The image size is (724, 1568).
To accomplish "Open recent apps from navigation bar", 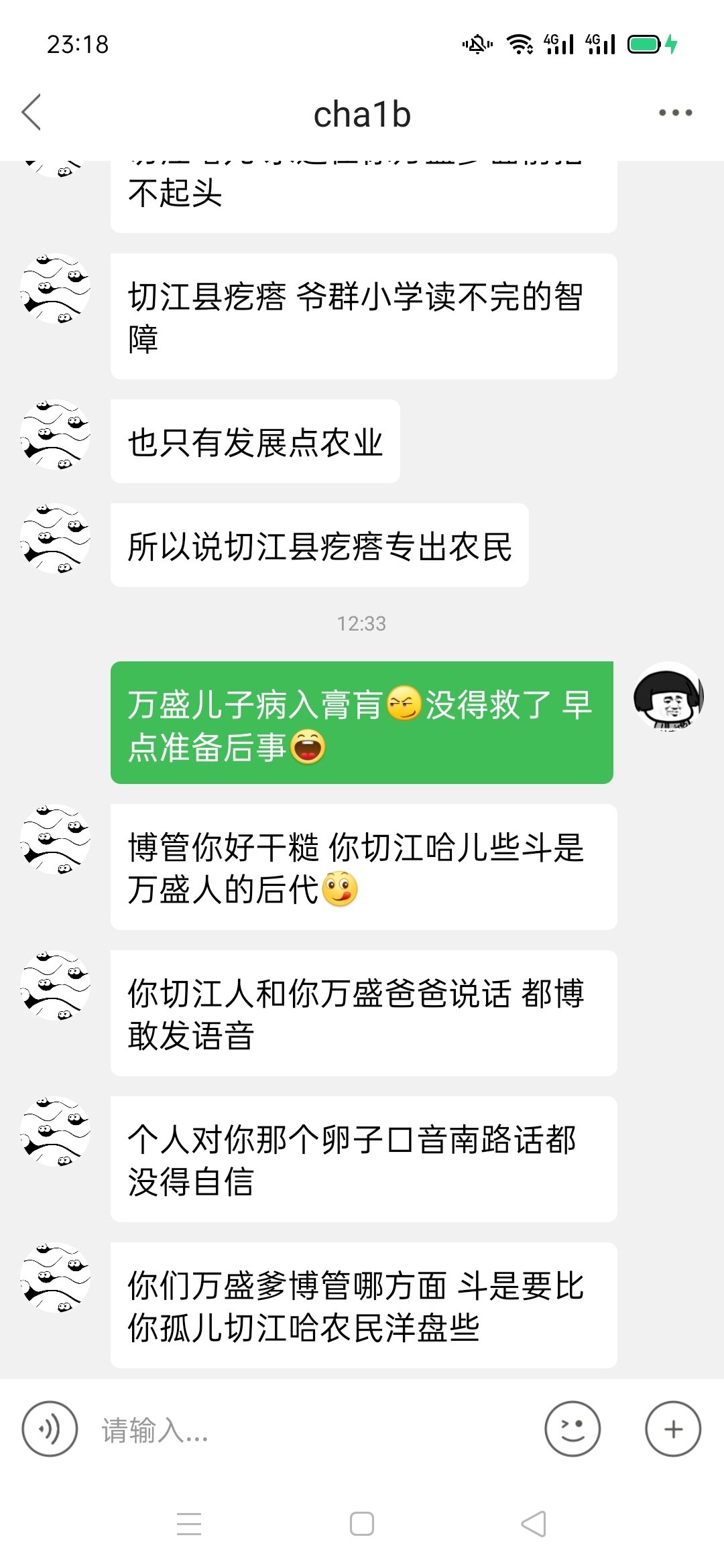I will [x=189, y=1524].
